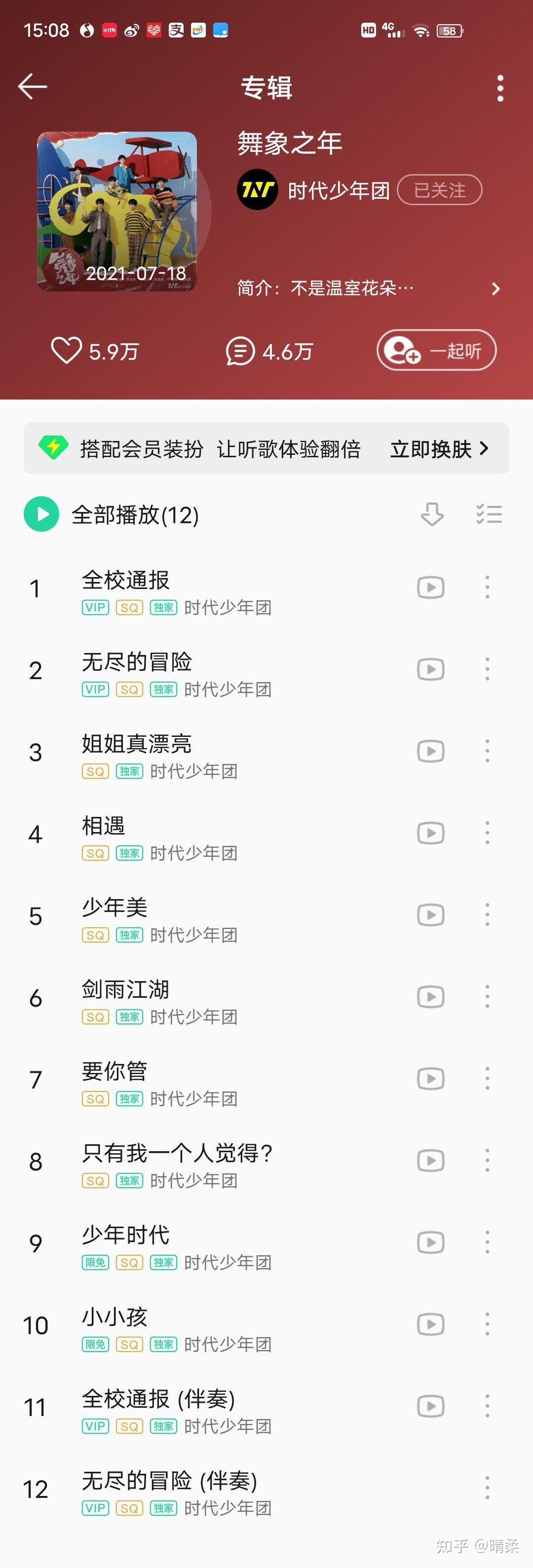This screenshot has width=533, height=1568.
Task: Expand the album 简介 description chevron
Action: point(496,289)
